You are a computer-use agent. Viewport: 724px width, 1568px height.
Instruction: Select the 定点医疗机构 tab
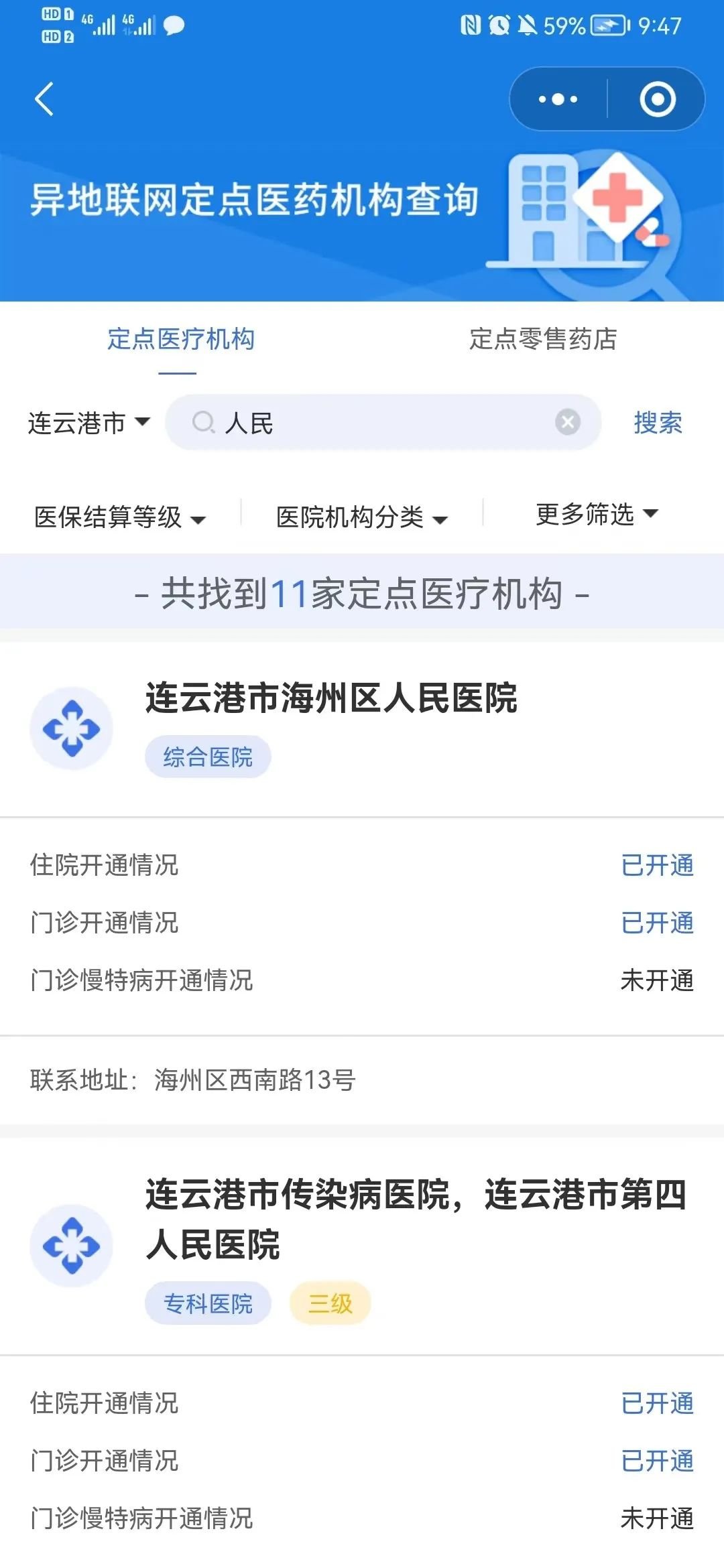[181, 339]
